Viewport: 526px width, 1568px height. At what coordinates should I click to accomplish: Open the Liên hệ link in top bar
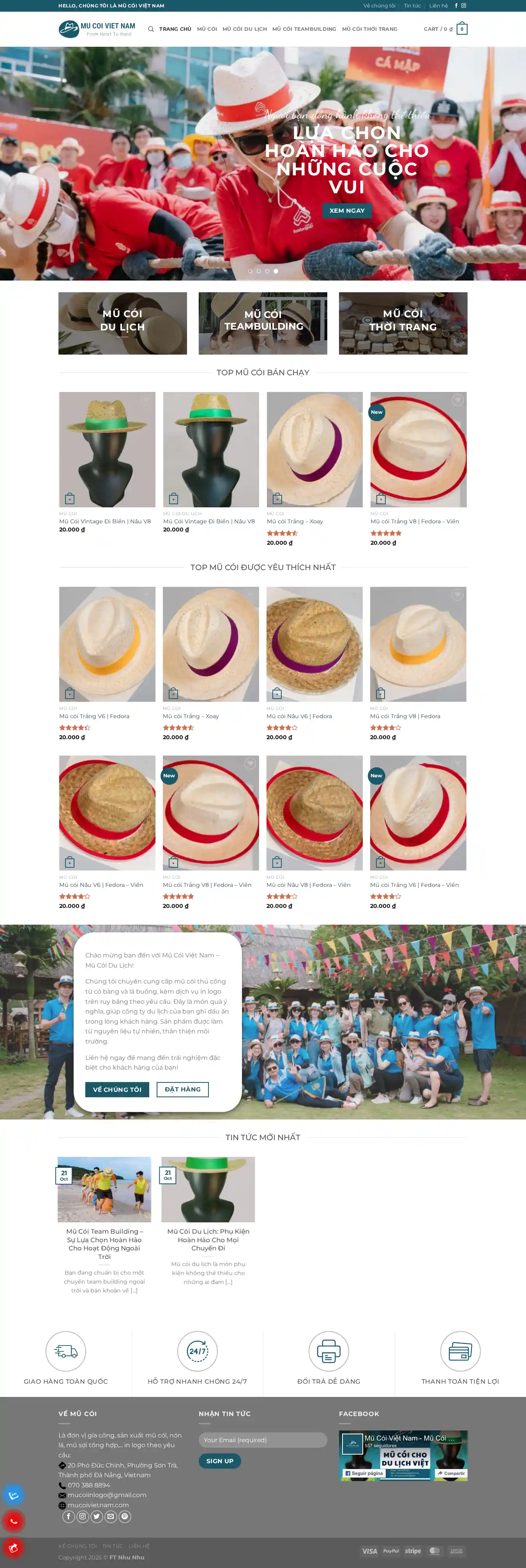click(438, 5)
